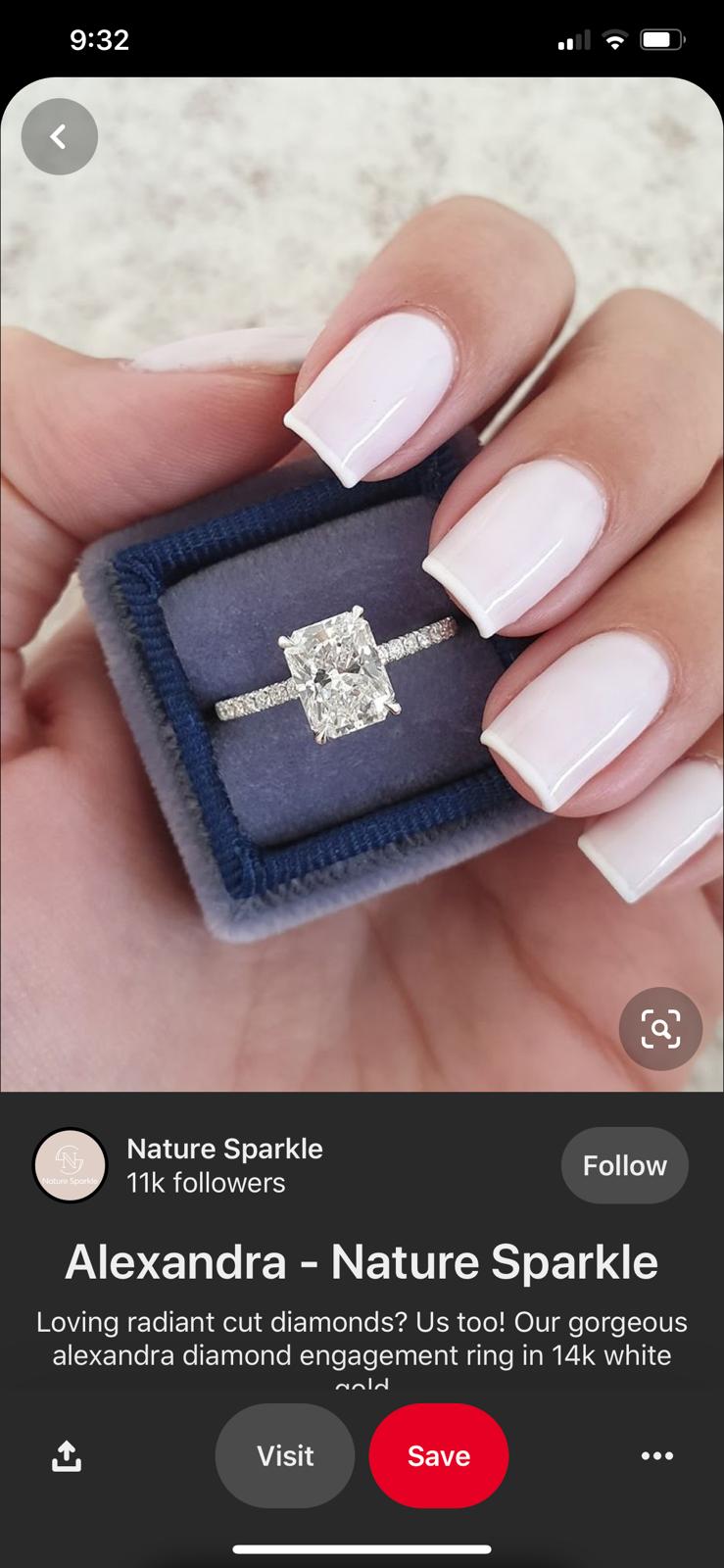Follow Nature Sparkle
Image resolution: width=724 pixels, height=1568 pixels.
[x=625, y=1165]
